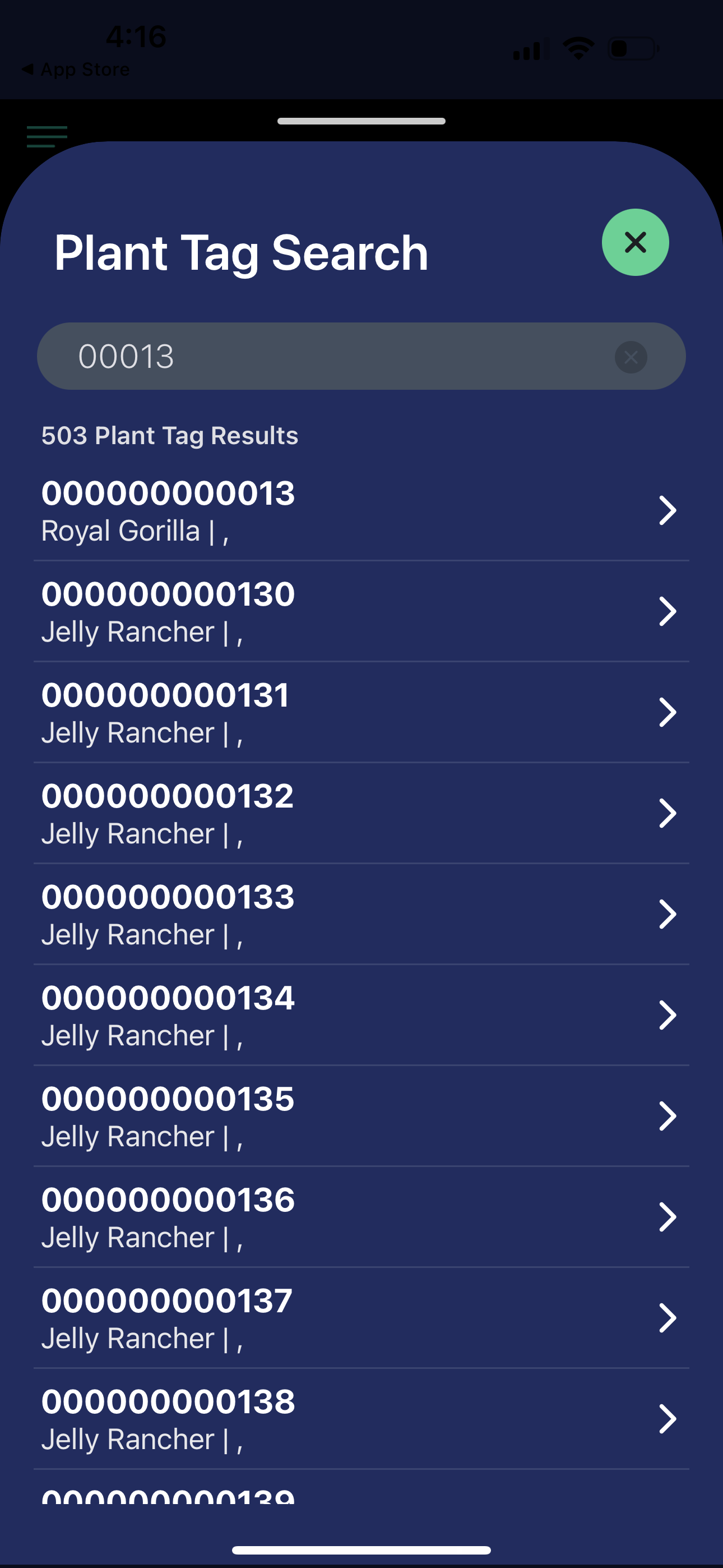
Task: Select plant tag 000000000130
Action: click(x=360, y=612)
